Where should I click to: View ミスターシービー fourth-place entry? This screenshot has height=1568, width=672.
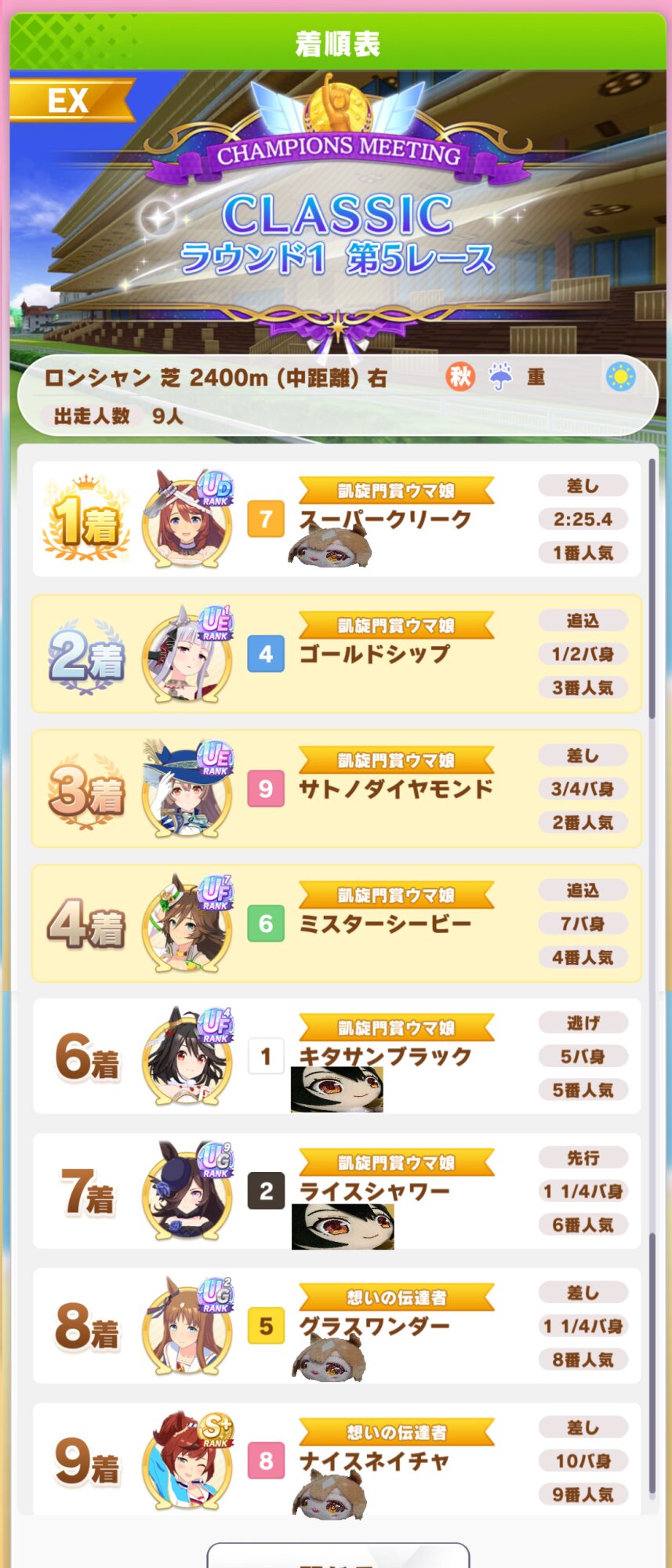click(x=337, y=924)
